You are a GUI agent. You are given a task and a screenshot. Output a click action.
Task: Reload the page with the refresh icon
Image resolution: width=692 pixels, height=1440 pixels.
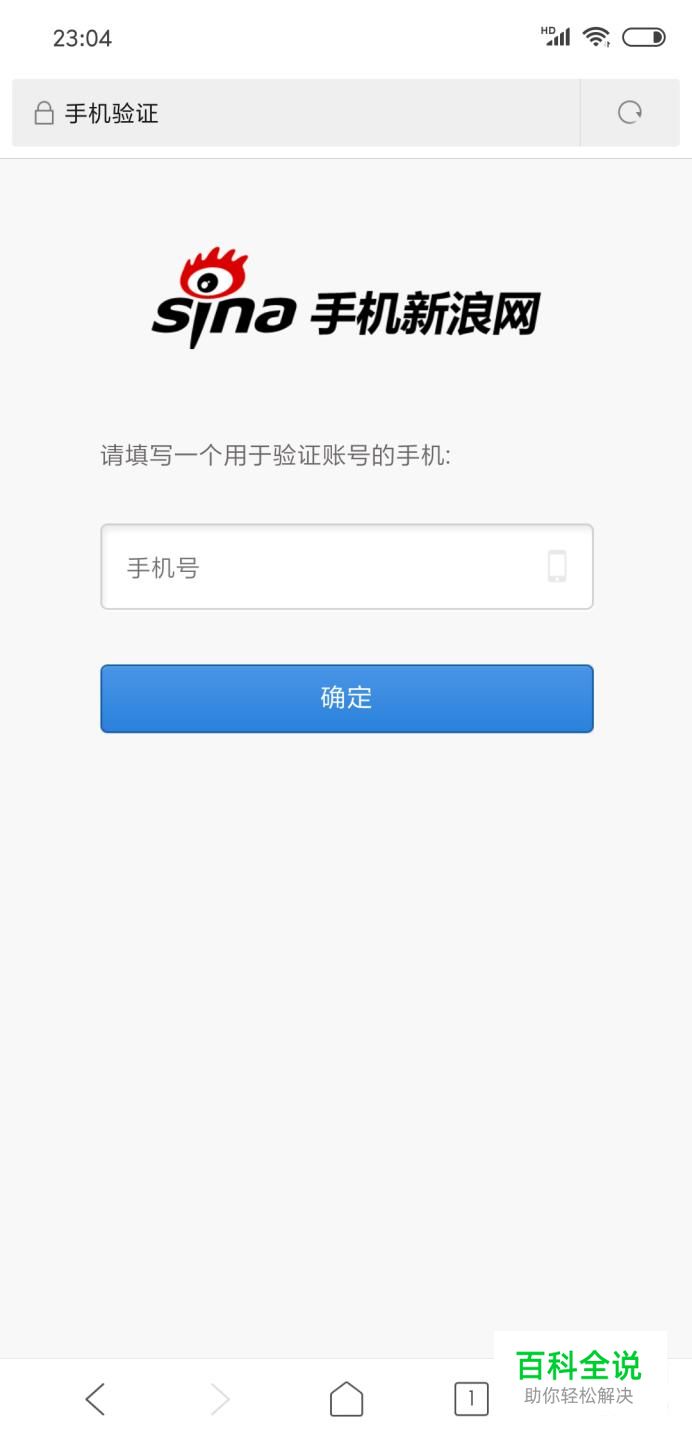tap(629, 113)
